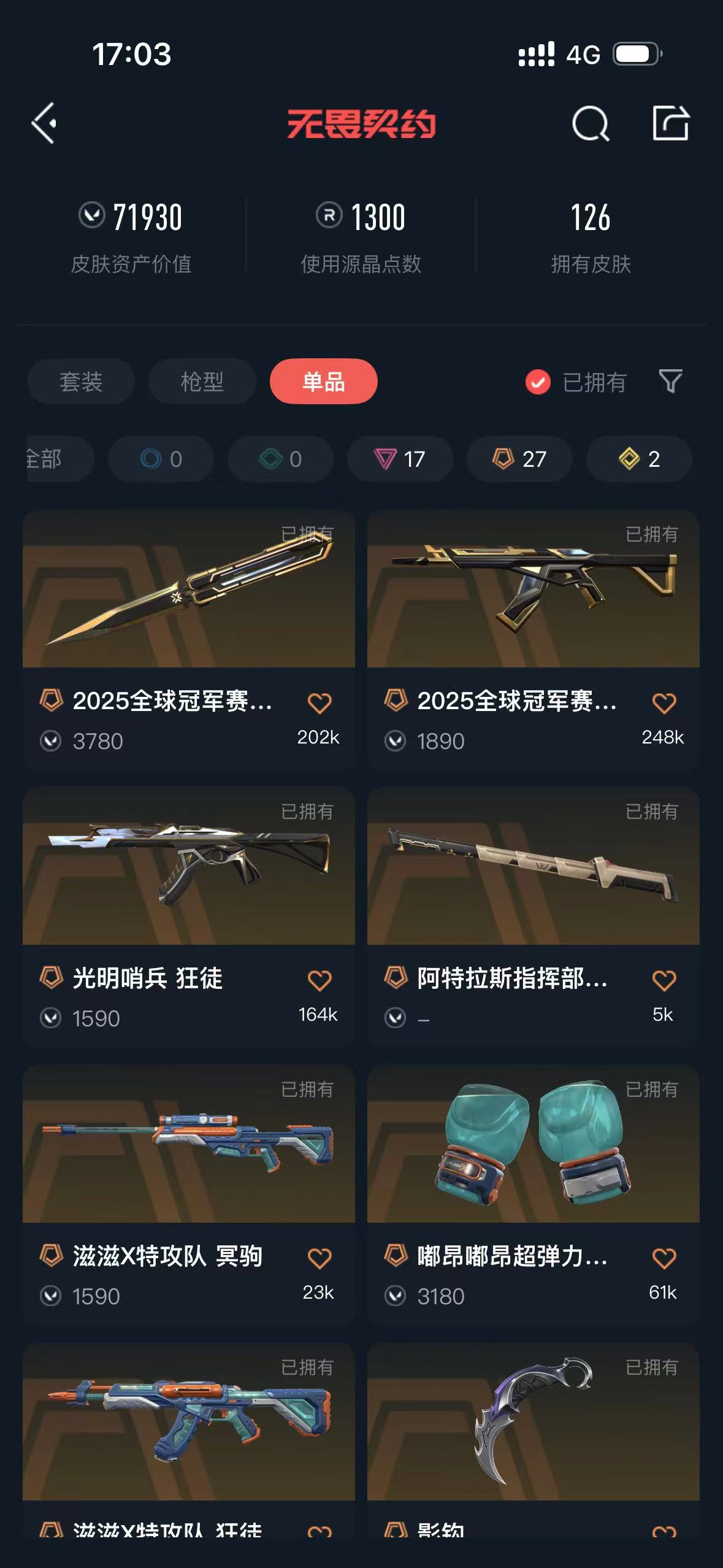Open the 2025全球冠军赛 rifle skin priced 1890
Image resolution: width=723 pixels, height=1568 pixels.
point(533,590)
